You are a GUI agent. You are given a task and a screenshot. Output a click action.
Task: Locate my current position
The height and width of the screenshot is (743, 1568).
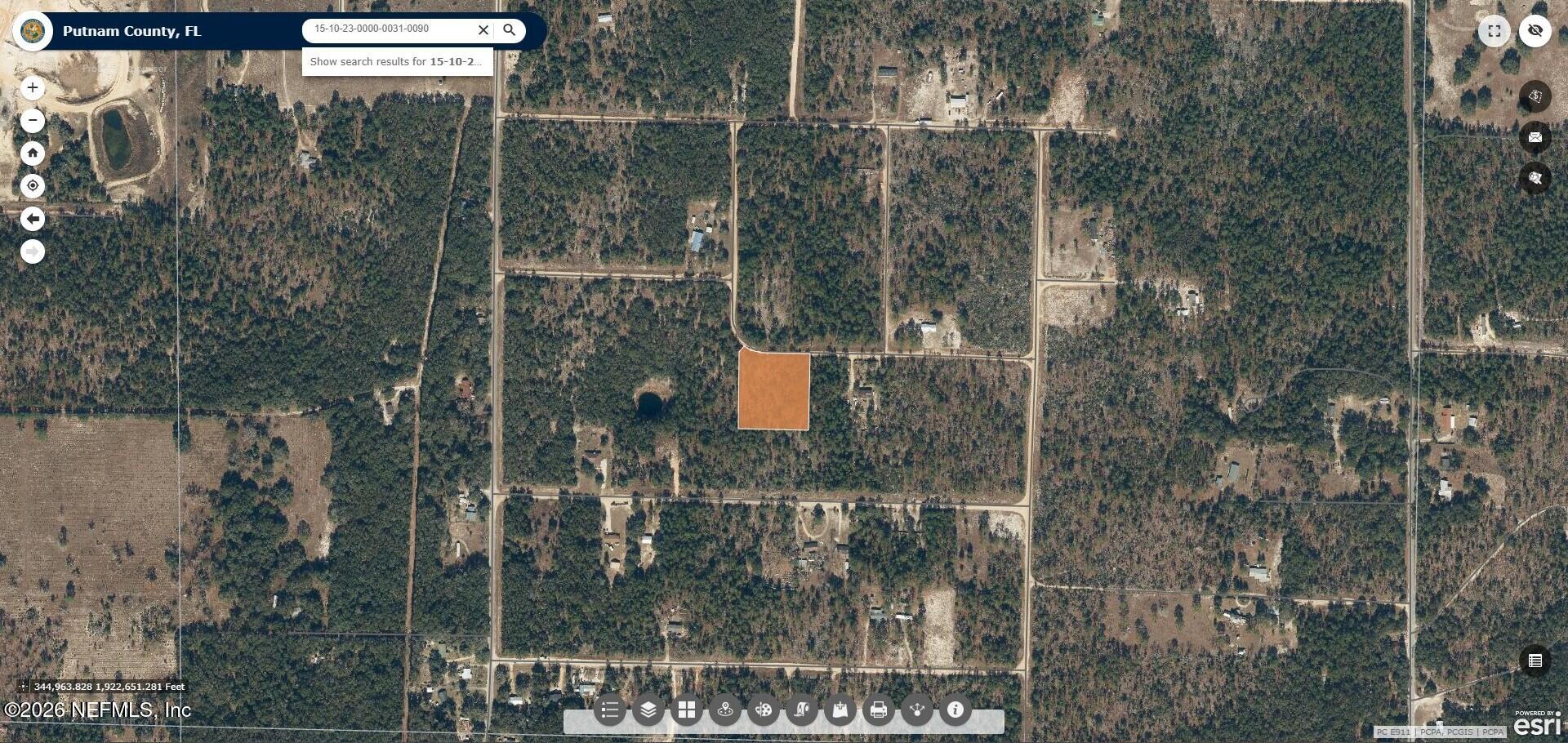tap(33, 185)
